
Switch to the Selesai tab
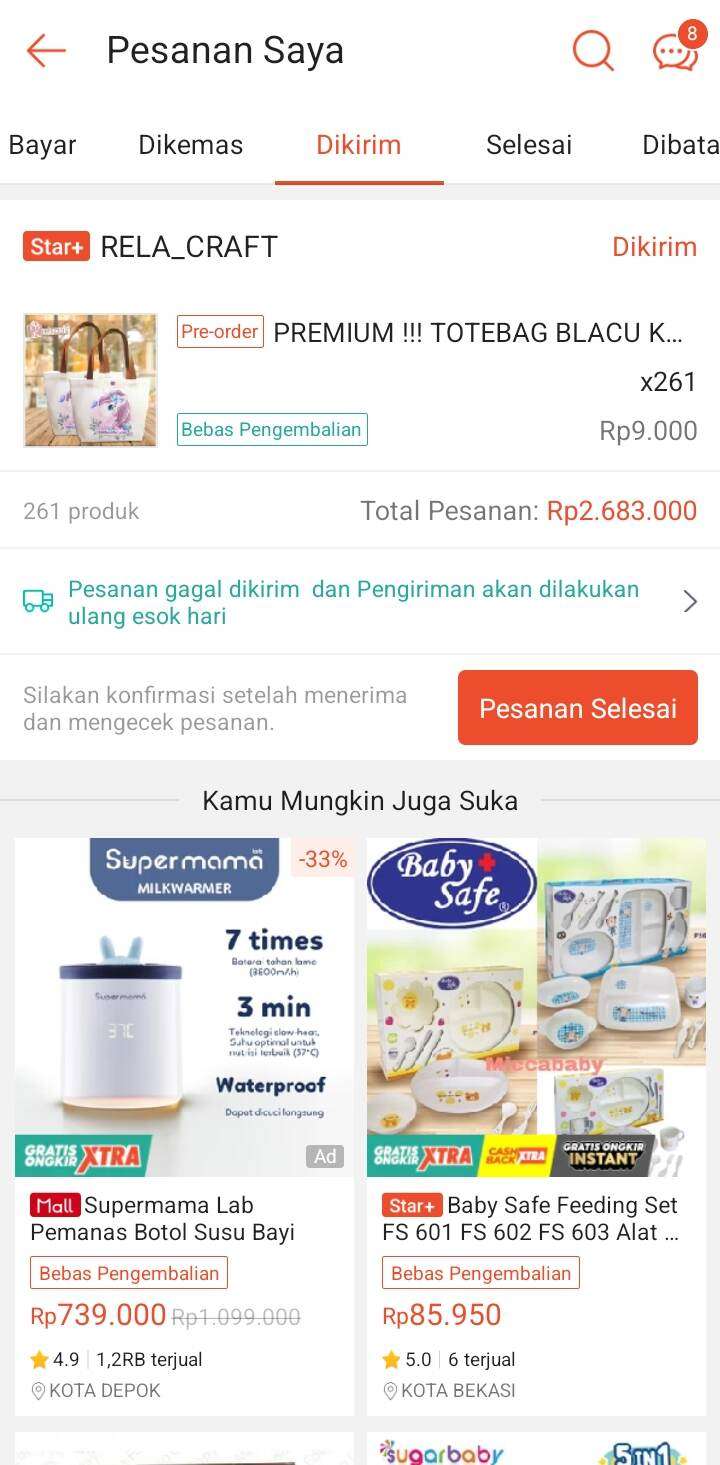coord(529,145)
